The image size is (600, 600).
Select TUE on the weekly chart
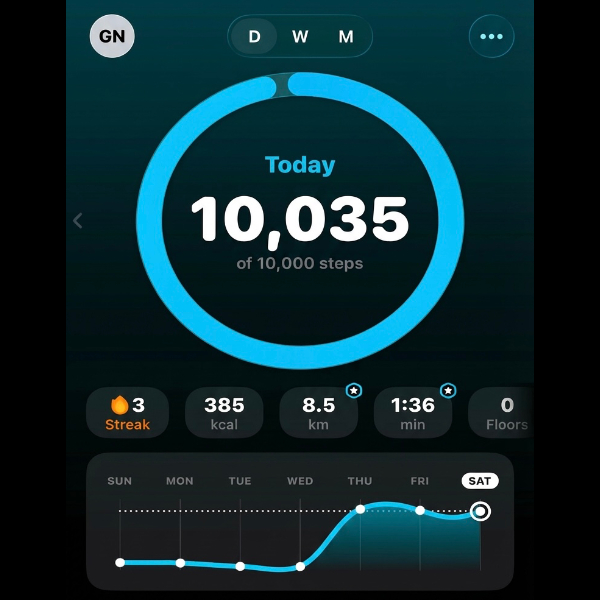pos(240,481)
